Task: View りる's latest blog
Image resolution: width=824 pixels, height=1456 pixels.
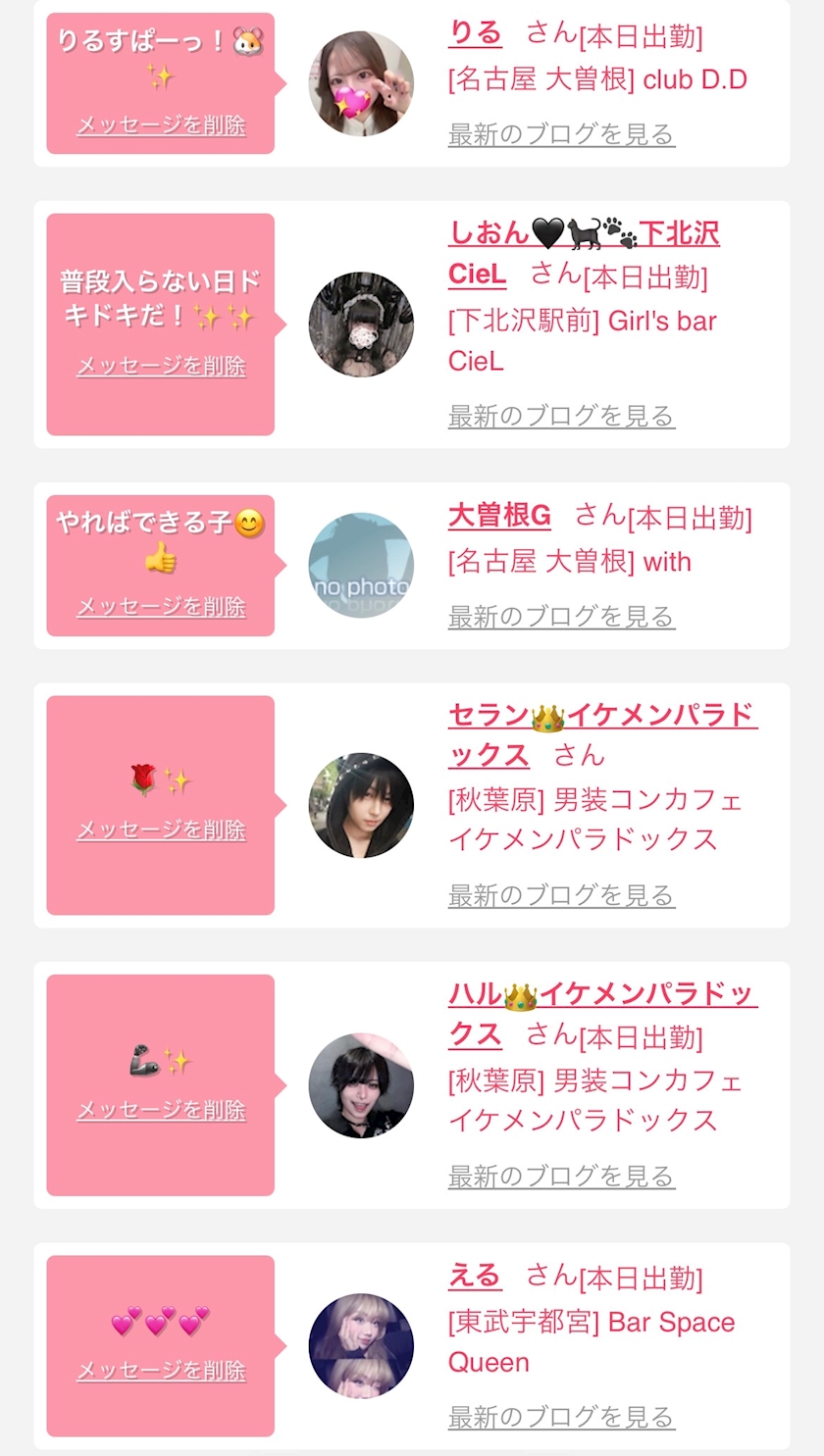Action: point(561,134)
